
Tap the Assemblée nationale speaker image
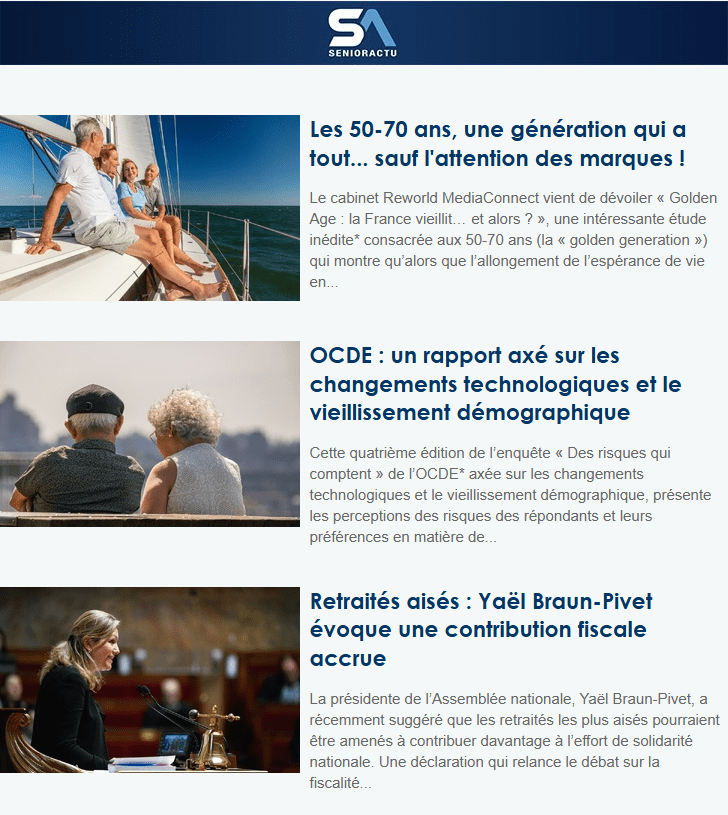150,680
